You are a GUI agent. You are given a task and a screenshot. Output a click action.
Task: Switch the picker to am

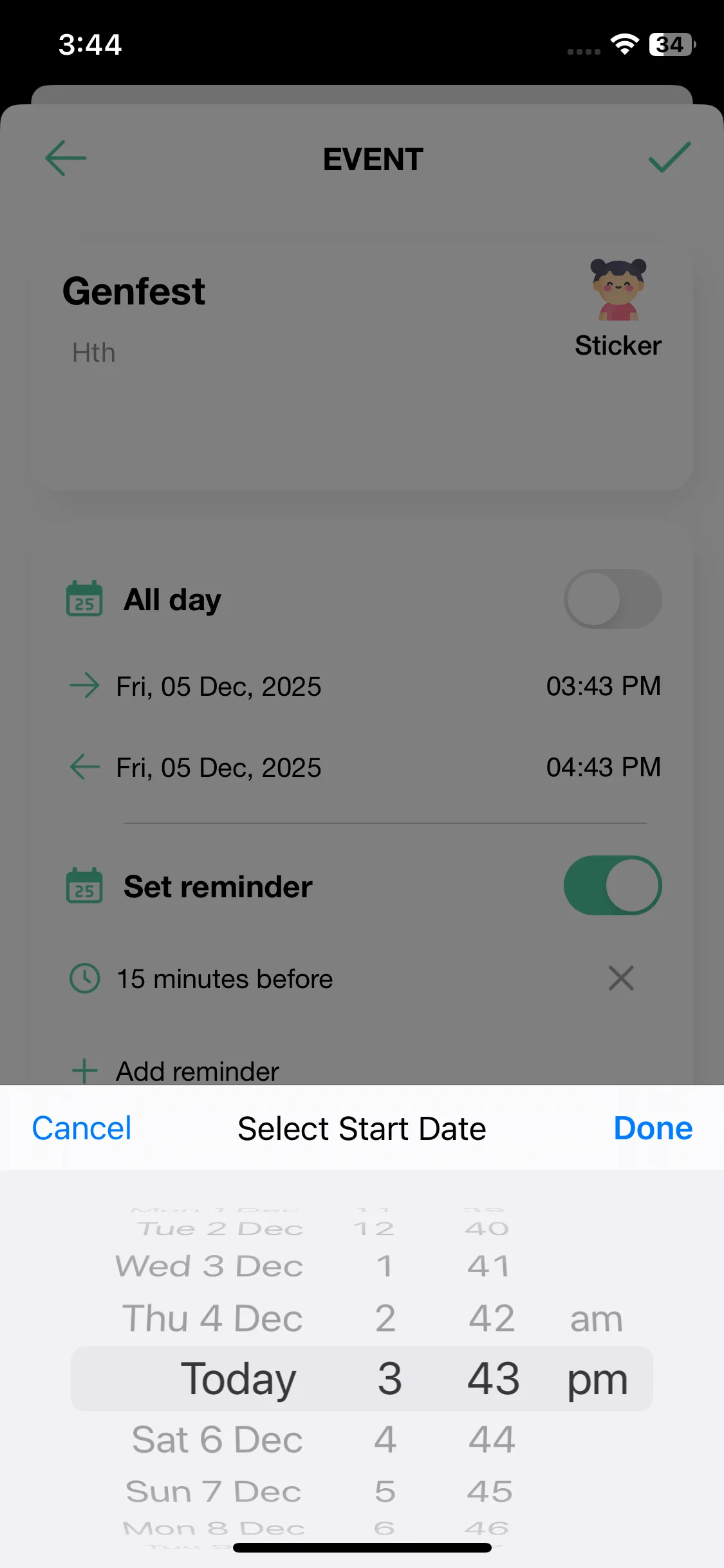596,1319
